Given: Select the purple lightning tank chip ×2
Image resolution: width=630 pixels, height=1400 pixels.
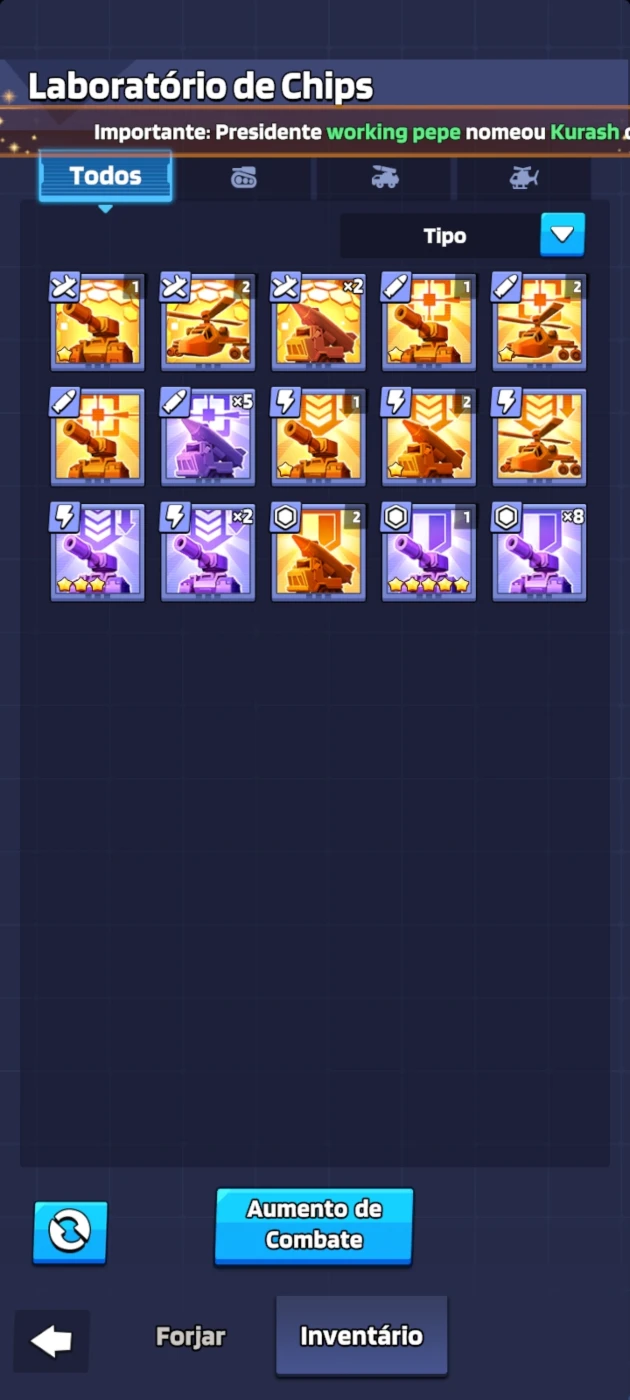Looking at the screenshot, I should tap(208, 552).
